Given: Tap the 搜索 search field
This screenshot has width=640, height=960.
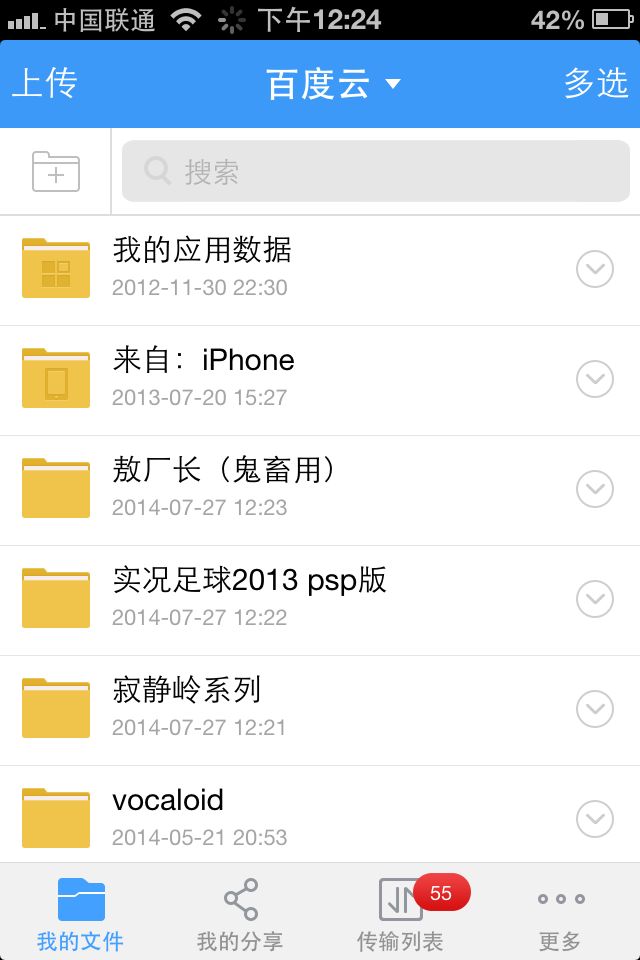Looking at the screenshot, I should 376,172.
